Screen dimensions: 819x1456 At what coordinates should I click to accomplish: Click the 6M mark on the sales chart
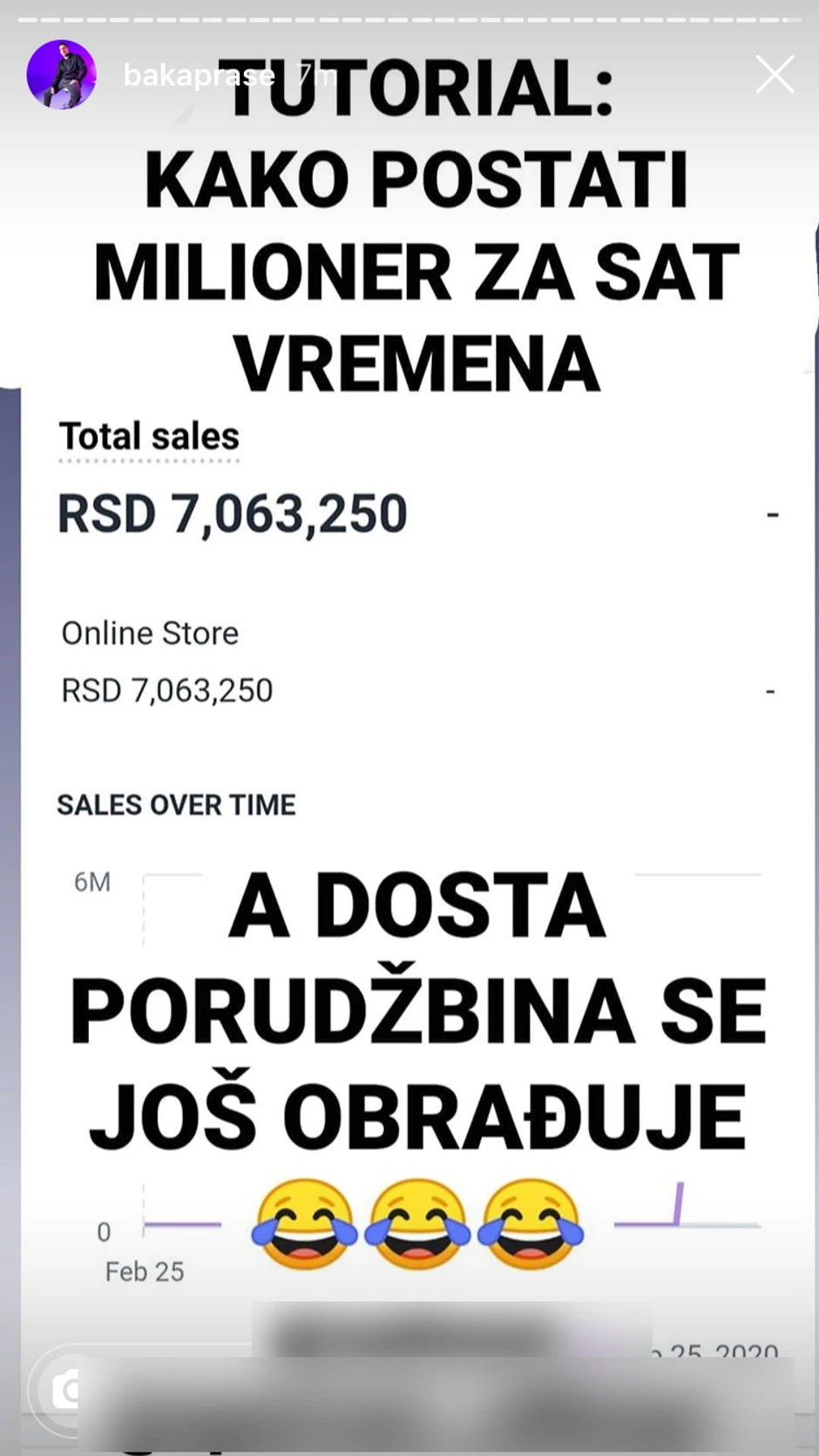(92, 881)
